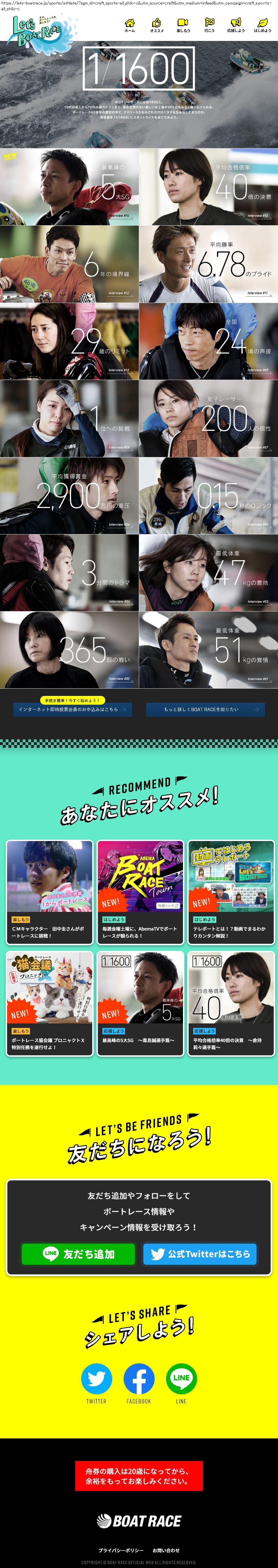Open 公式Twitterはこちら button
This screenshot has height=1568, width=278.
(x=200, y=1254)
